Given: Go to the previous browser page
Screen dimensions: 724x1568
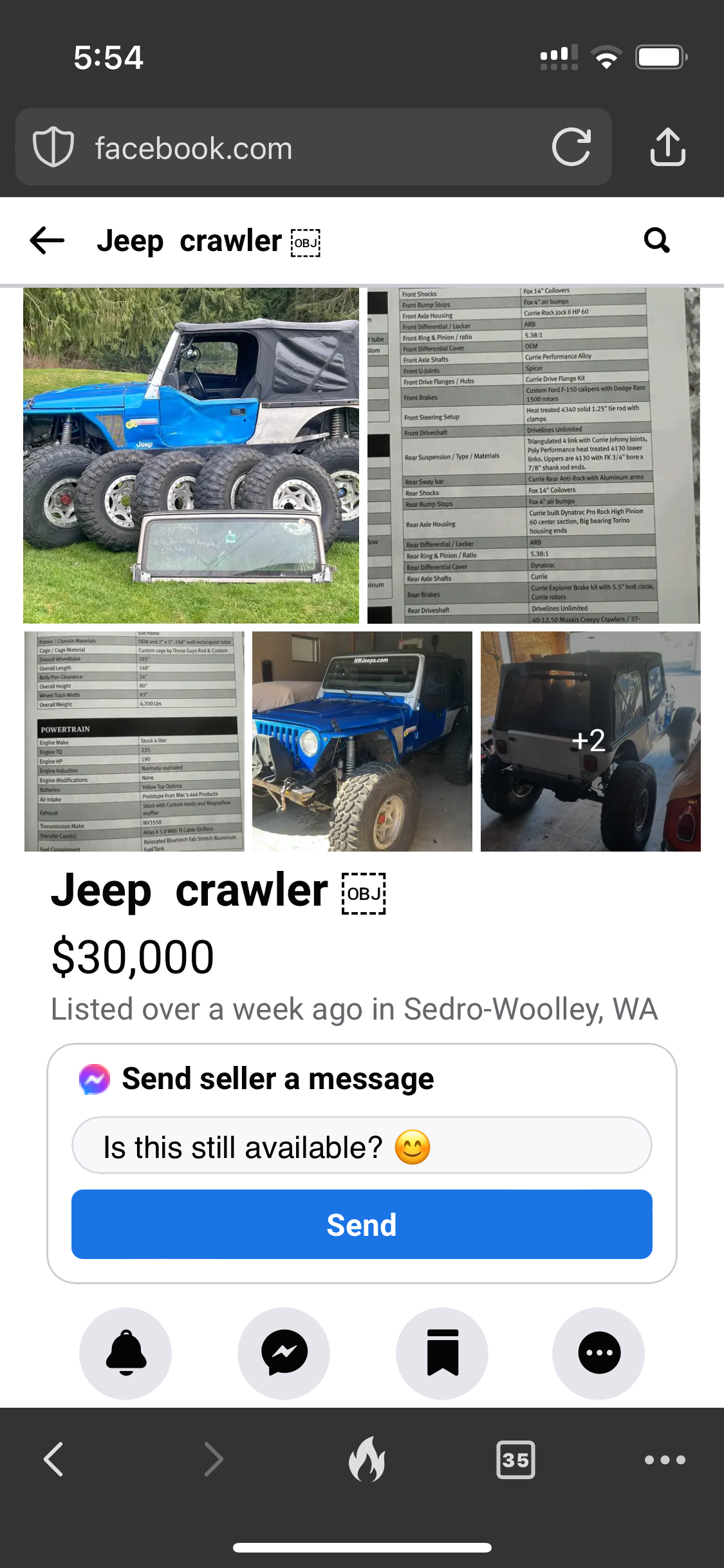Looking at the screenshot, I should pyautogui.click(x=54, y=1459).
